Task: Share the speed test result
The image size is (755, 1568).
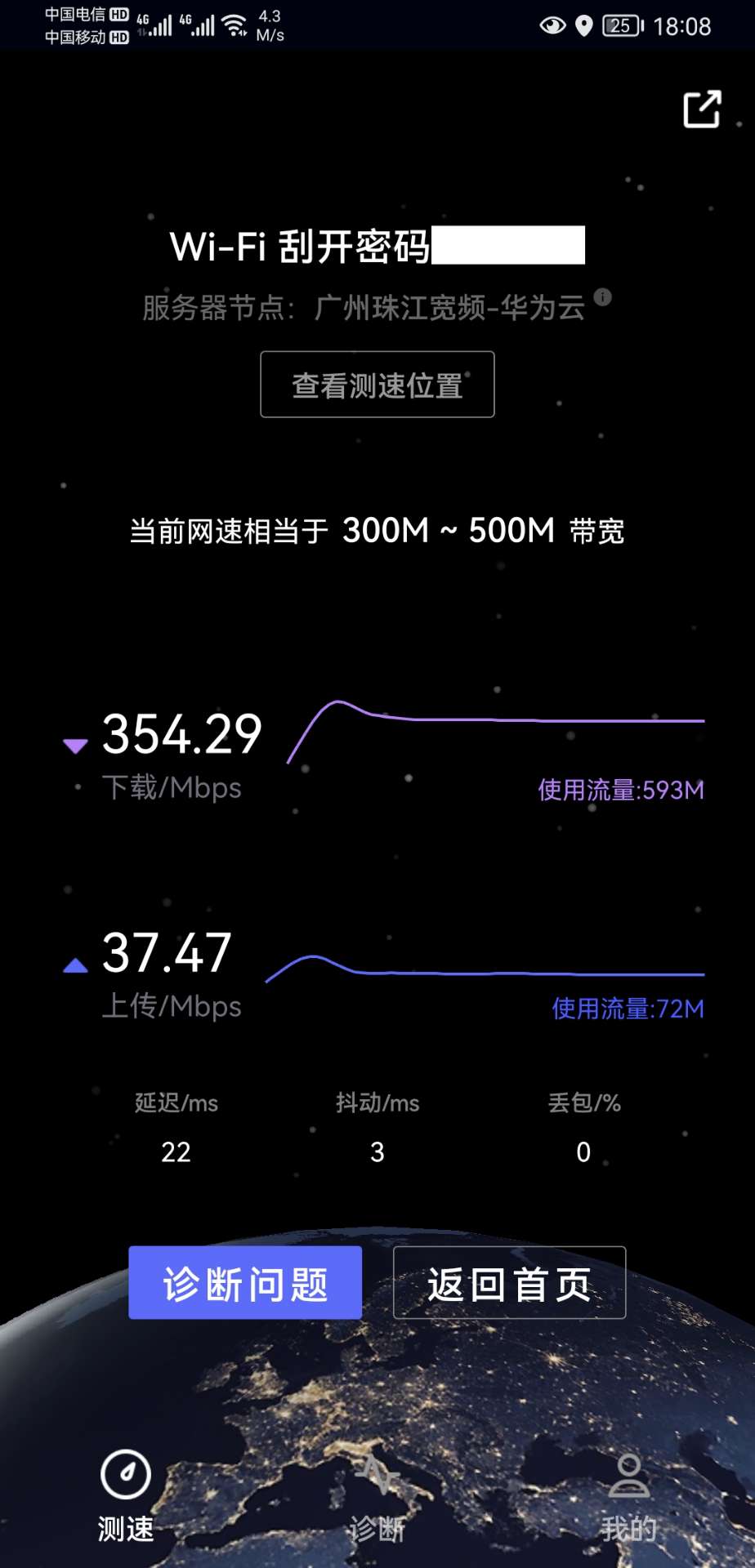Action: point(702,109)
